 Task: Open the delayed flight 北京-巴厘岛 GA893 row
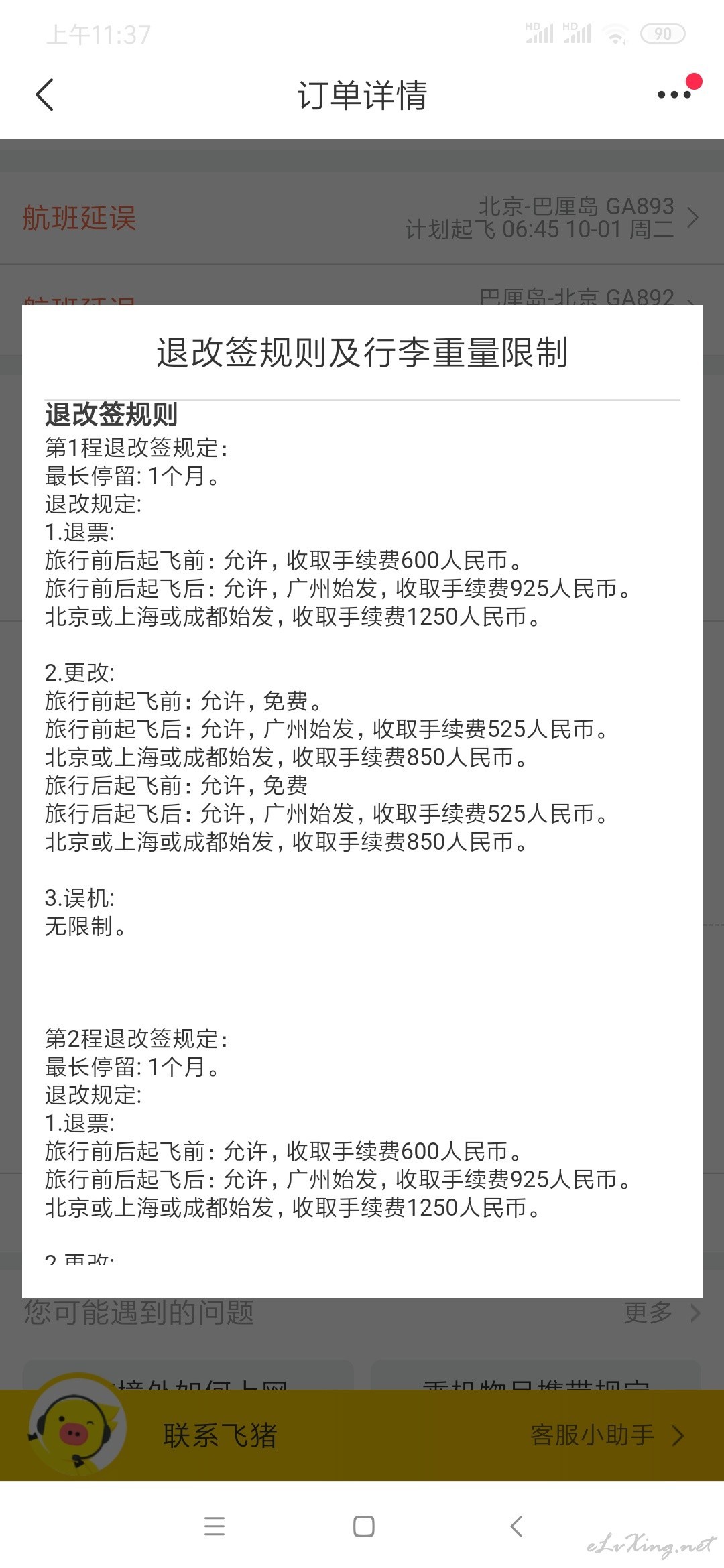(x=362, y=218)
